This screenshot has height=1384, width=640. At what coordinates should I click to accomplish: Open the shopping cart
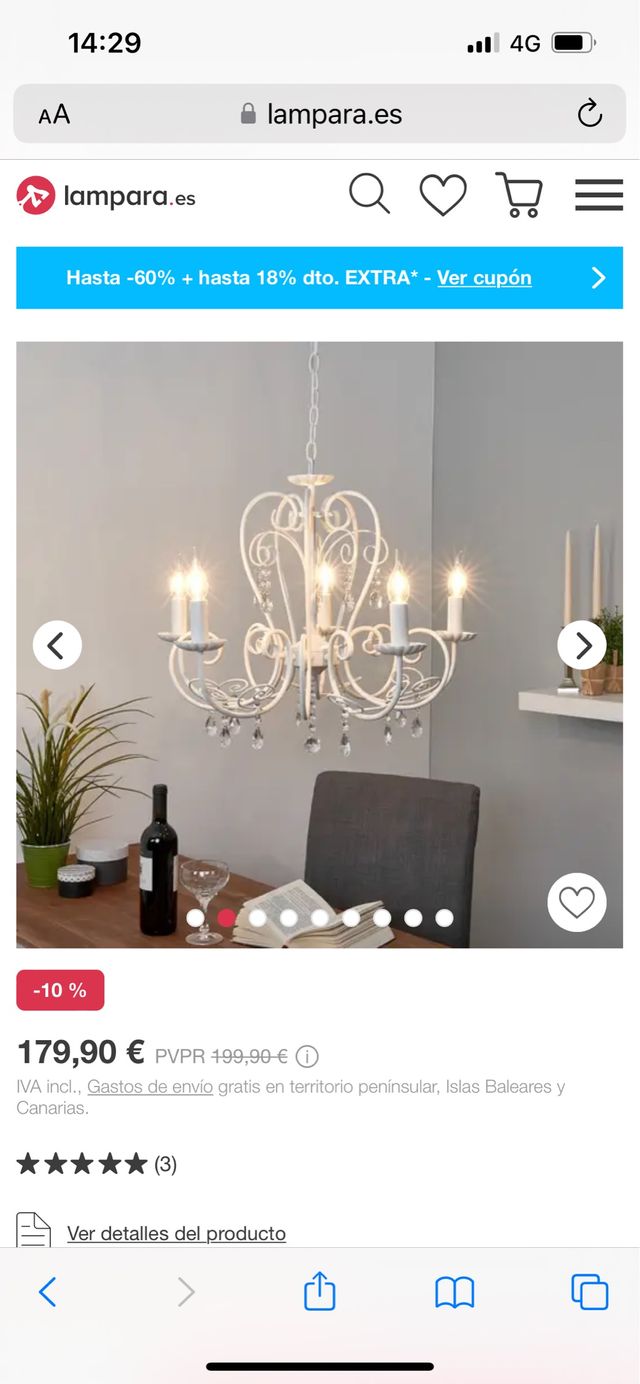pyautogui.click(x=519, y=195)
